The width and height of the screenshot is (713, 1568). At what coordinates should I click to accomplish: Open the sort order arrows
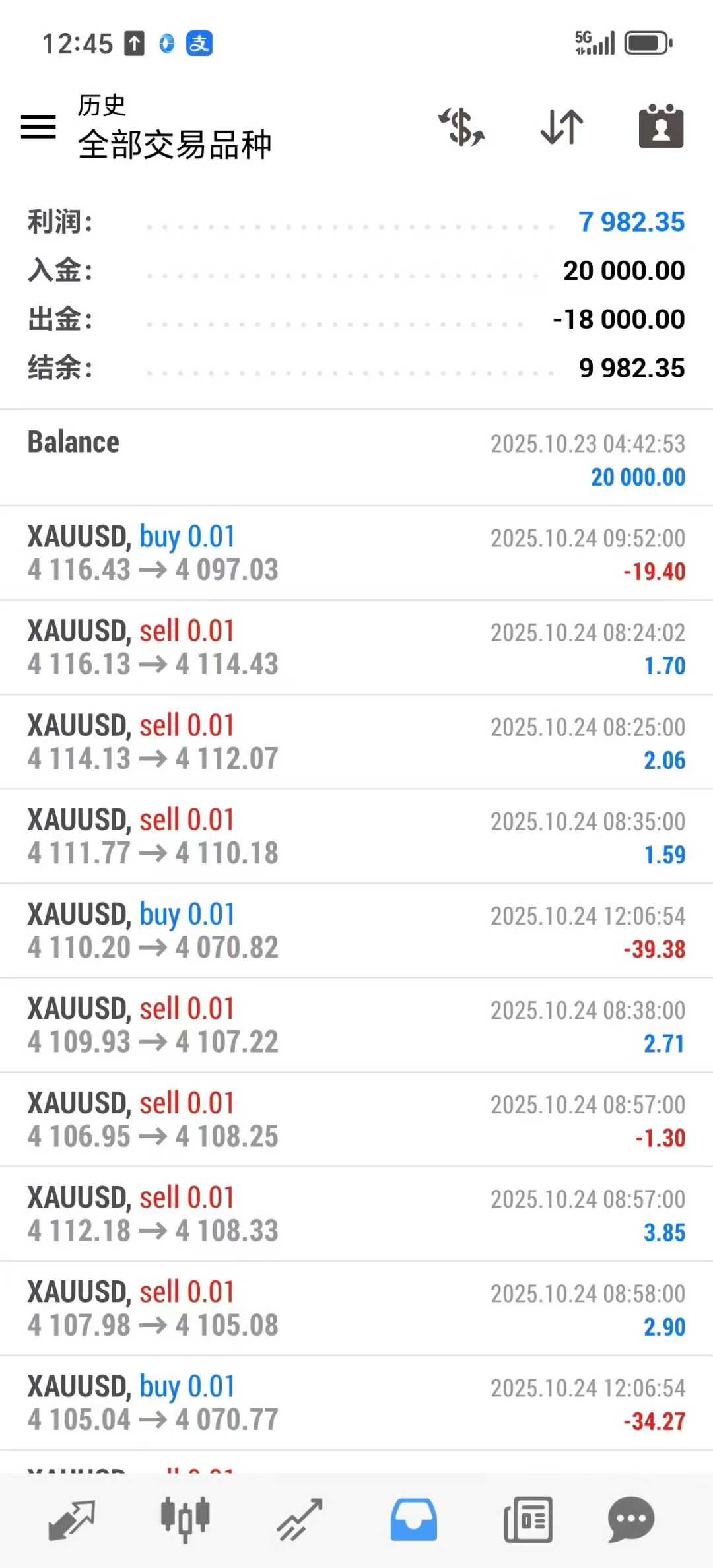[x=562, y=127]
